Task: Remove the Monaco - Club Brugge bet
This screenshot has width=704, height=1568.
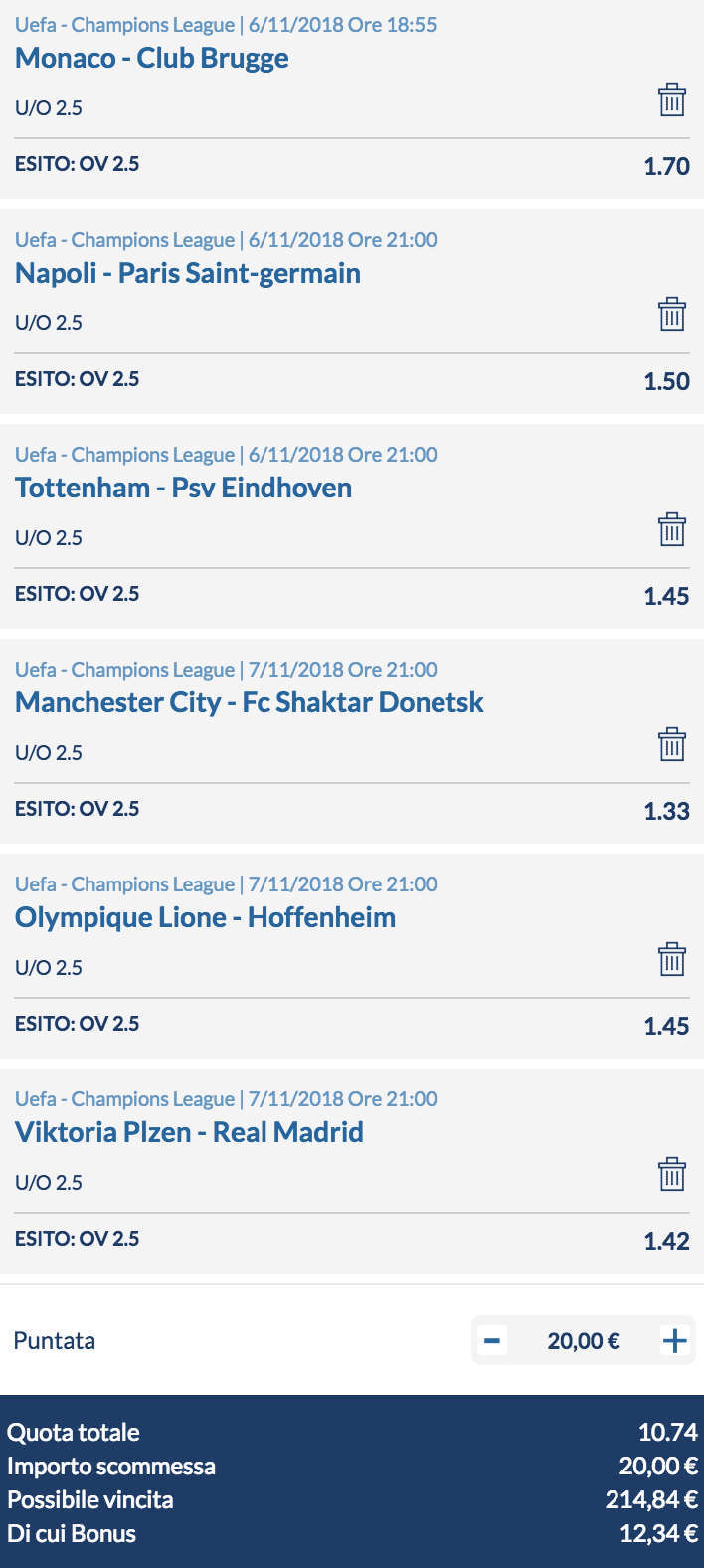Action: point(672,99)
